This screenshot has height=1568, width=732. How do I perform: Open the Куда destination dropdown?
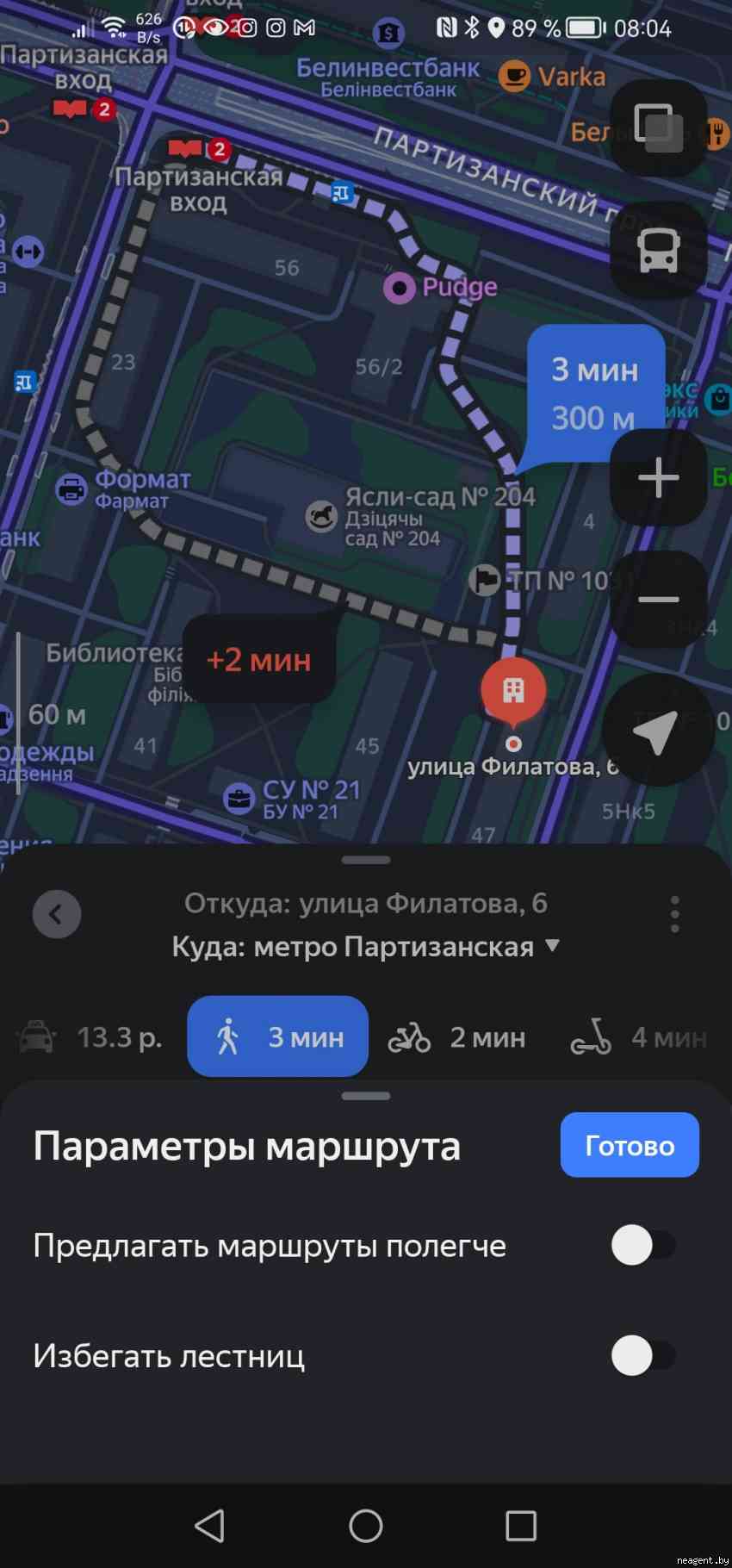click(x=554, y=945)
